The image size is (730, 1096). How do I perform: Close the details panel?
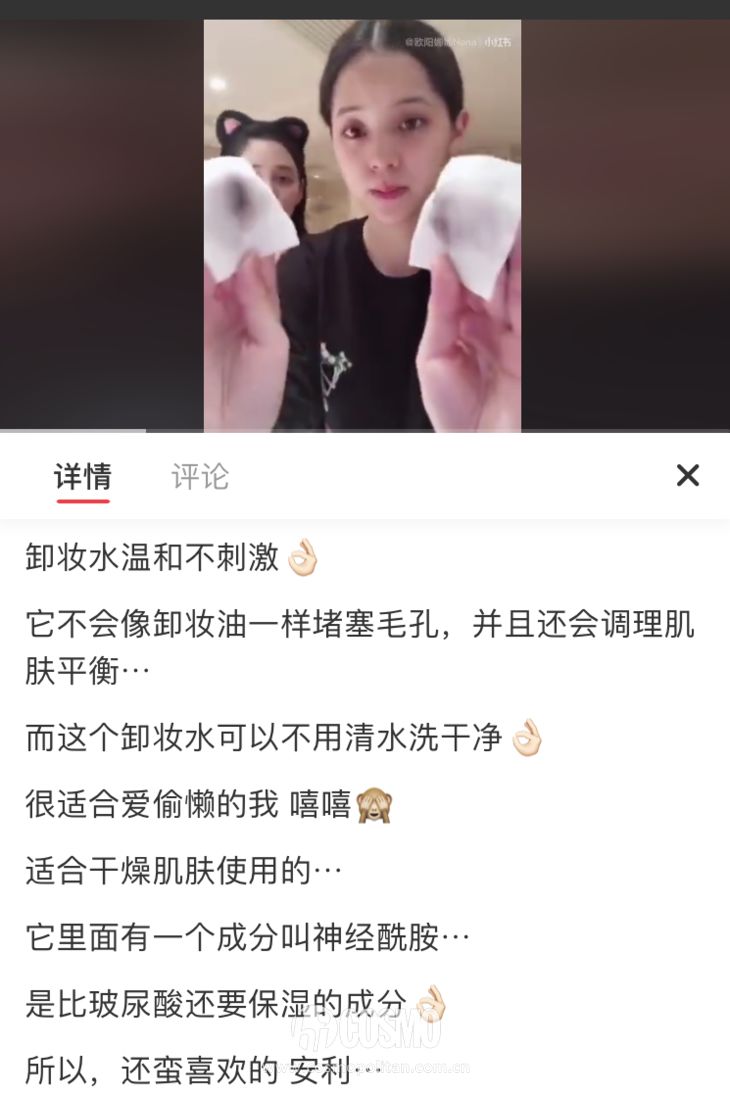click(x=688, y=476)
